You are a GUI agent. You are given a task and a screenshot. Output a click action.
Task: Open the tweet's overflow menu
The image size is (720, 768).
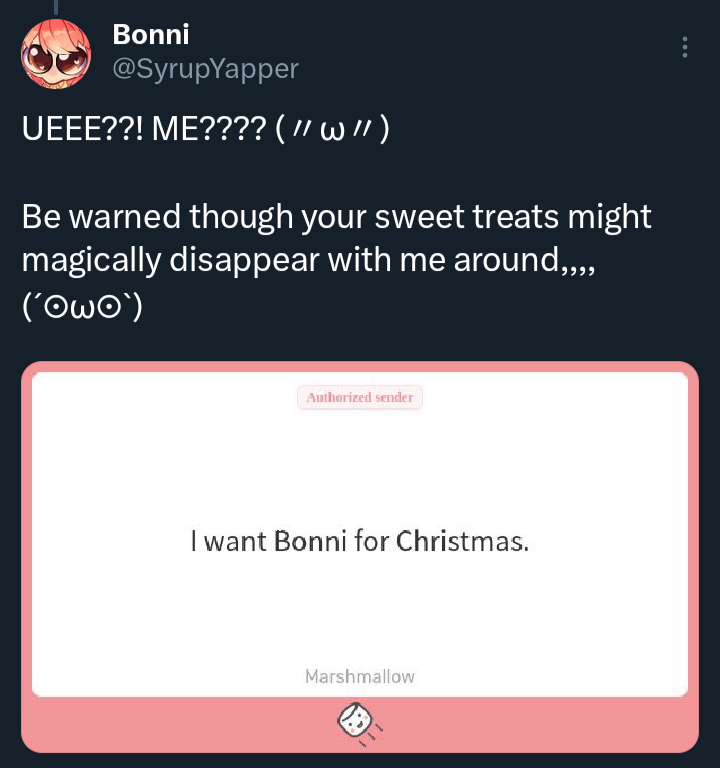pyautogui.click(x=685, y=47)
